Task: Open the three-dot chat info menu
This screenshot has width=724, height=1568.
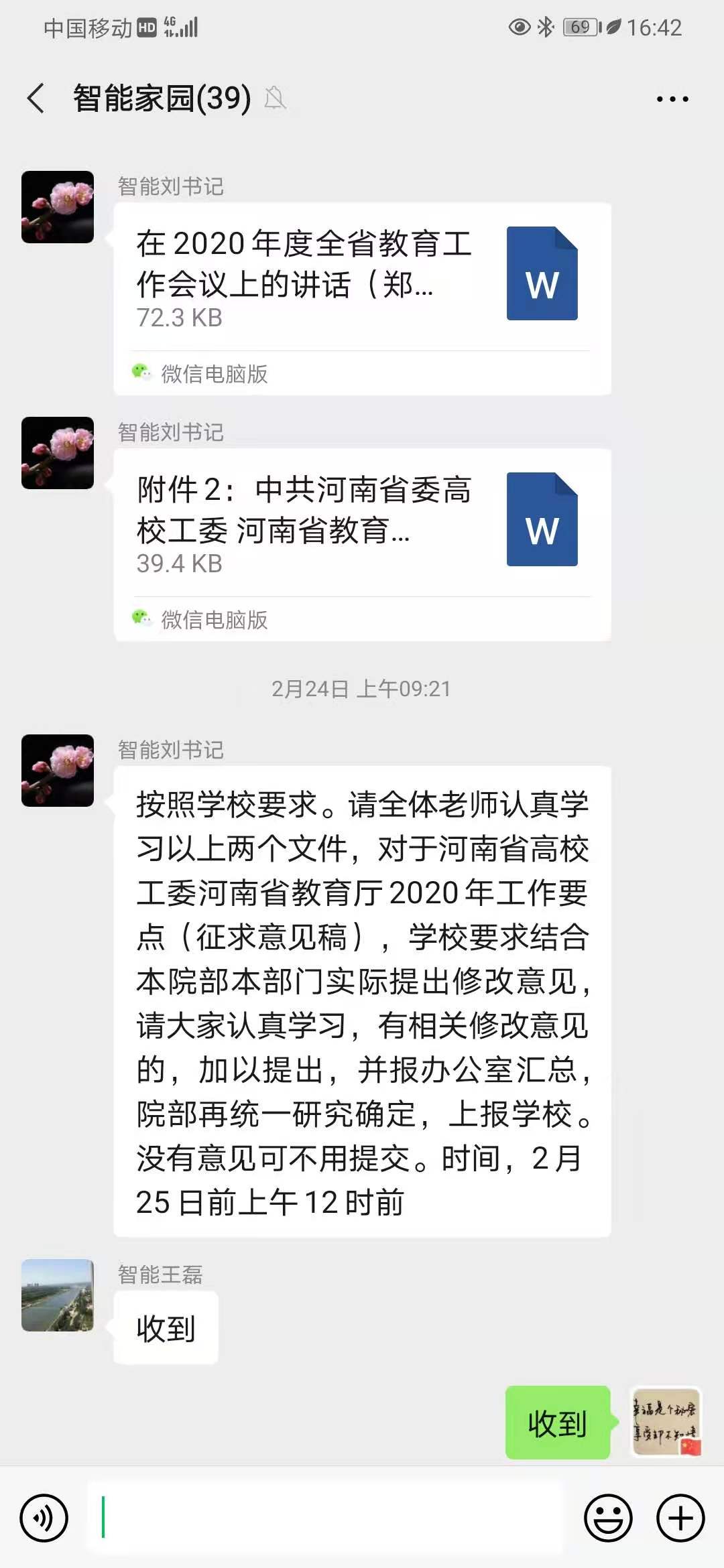Action: 672,99
